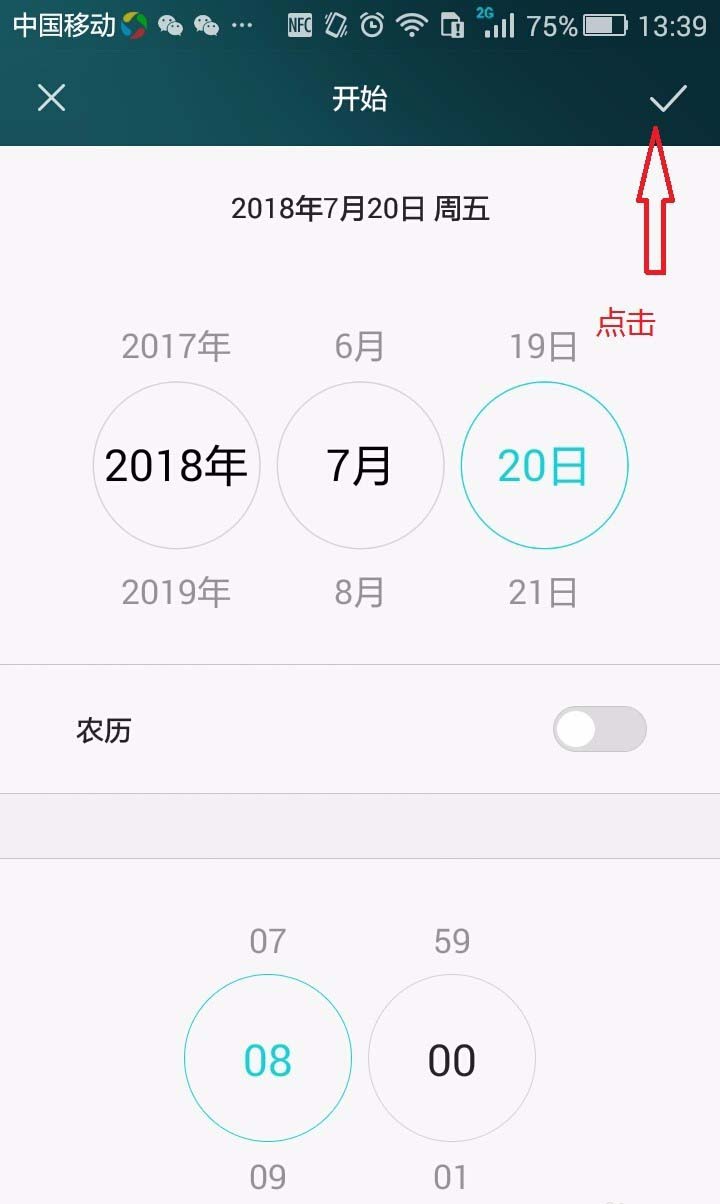Tap the 00 minute circle

(452, 1059)
